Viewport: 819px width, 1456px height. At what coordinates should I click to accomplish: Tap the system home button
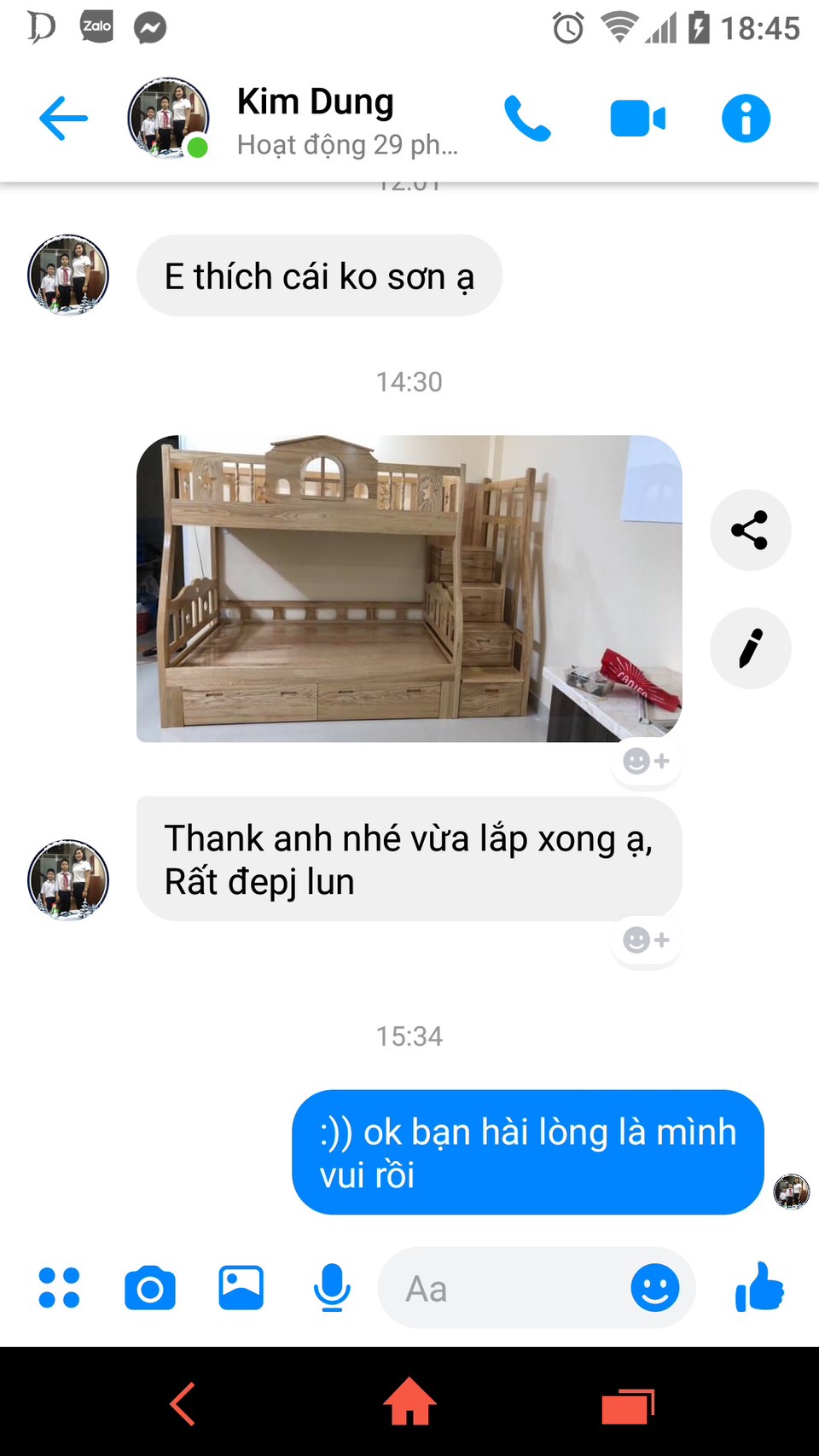(x=409, y=1402)
